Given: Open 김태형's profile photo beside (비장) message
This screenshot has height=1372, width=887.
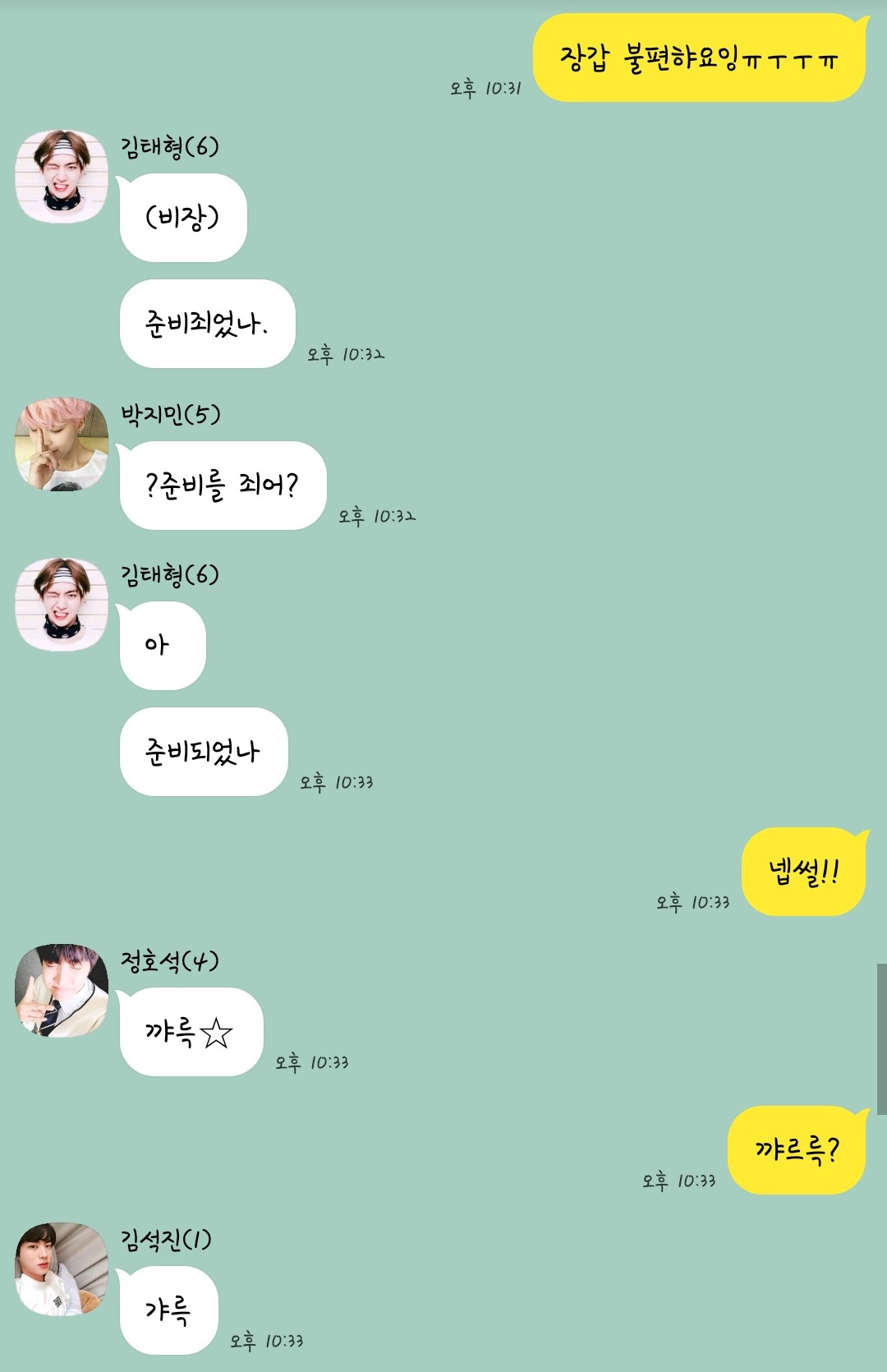Looking at the screenshot, I should [x=62, y=177].
